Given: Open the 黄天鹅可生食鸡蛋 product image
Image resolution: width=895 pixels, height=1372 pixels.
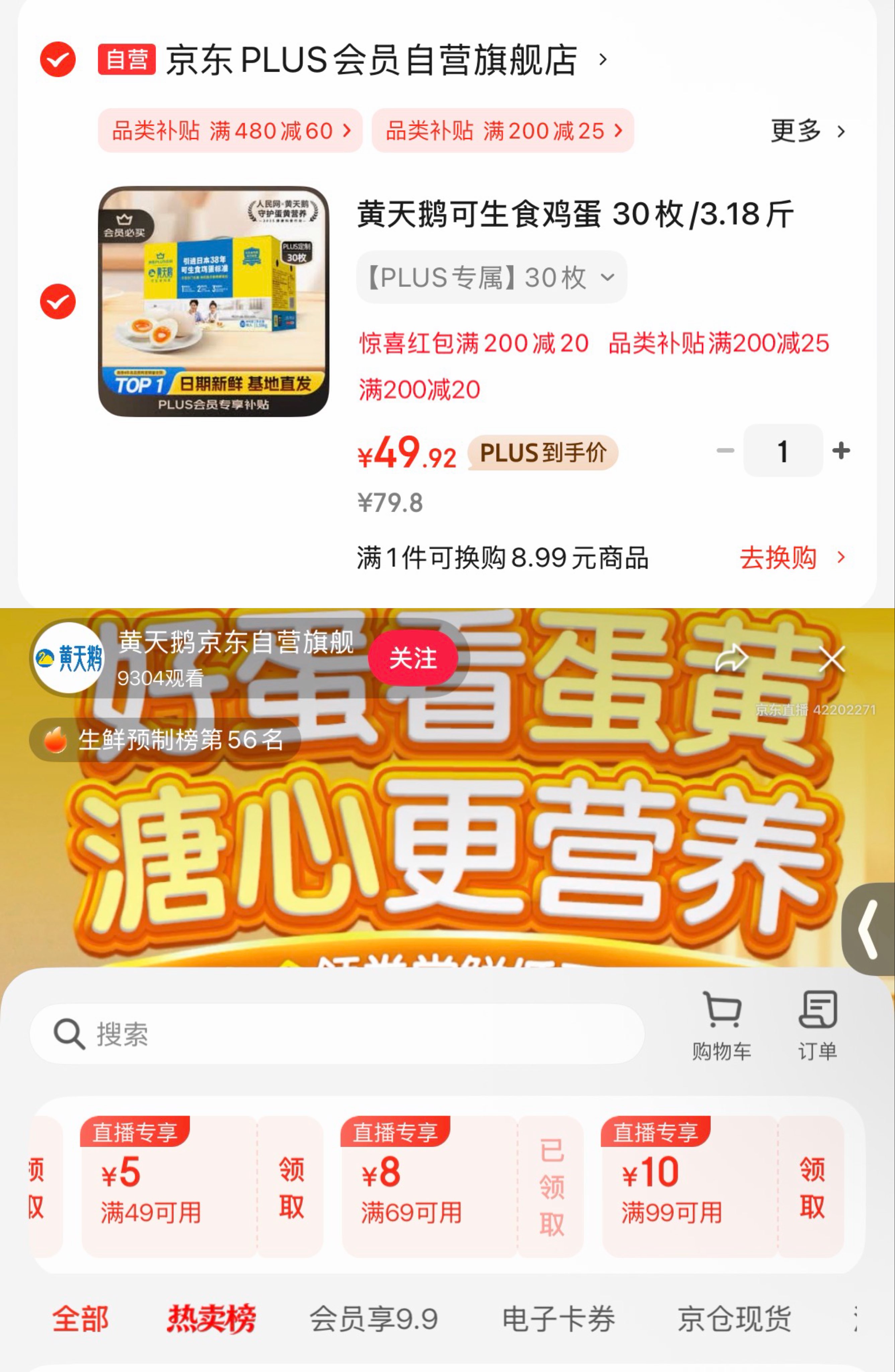Looking at the screenshot, I should pyautogui.click(x=213, y=301).
